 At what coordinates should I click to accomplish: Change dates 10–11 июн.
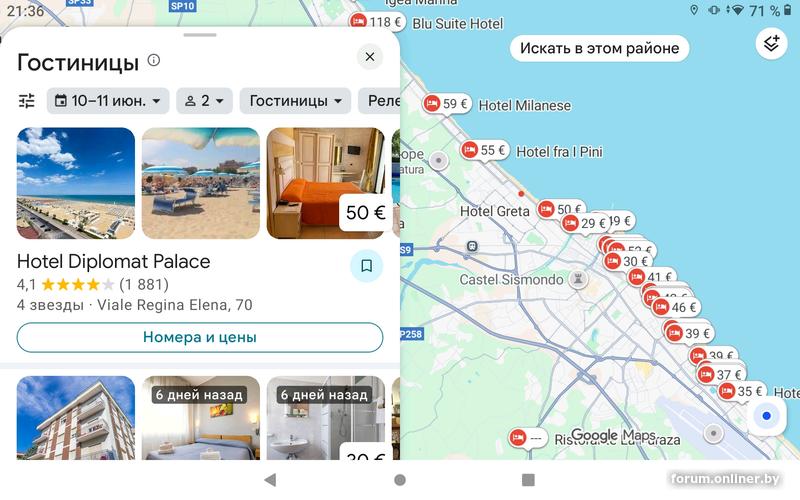click(x=109, y=100)
